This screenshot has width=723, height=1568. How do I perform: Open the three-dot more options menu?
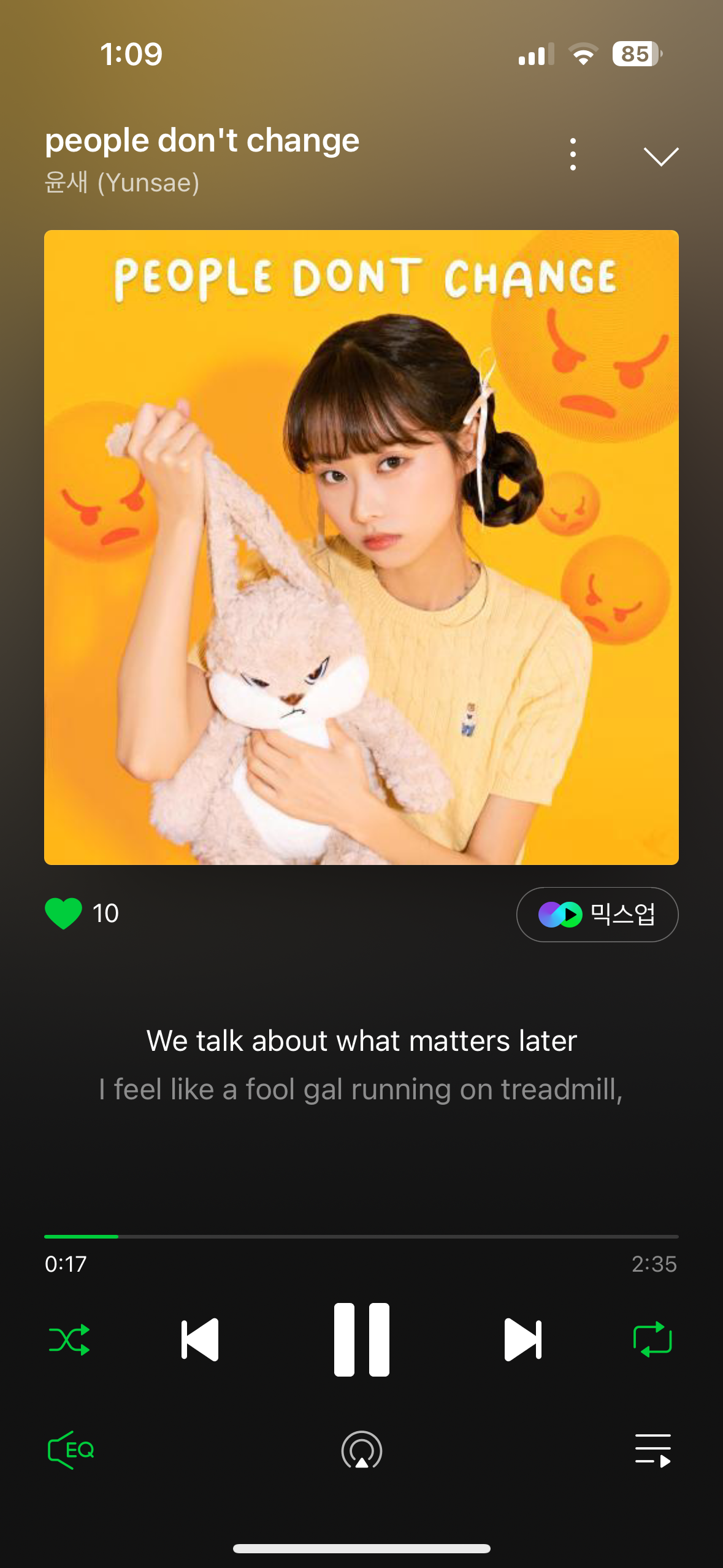(x=573, y=154)
